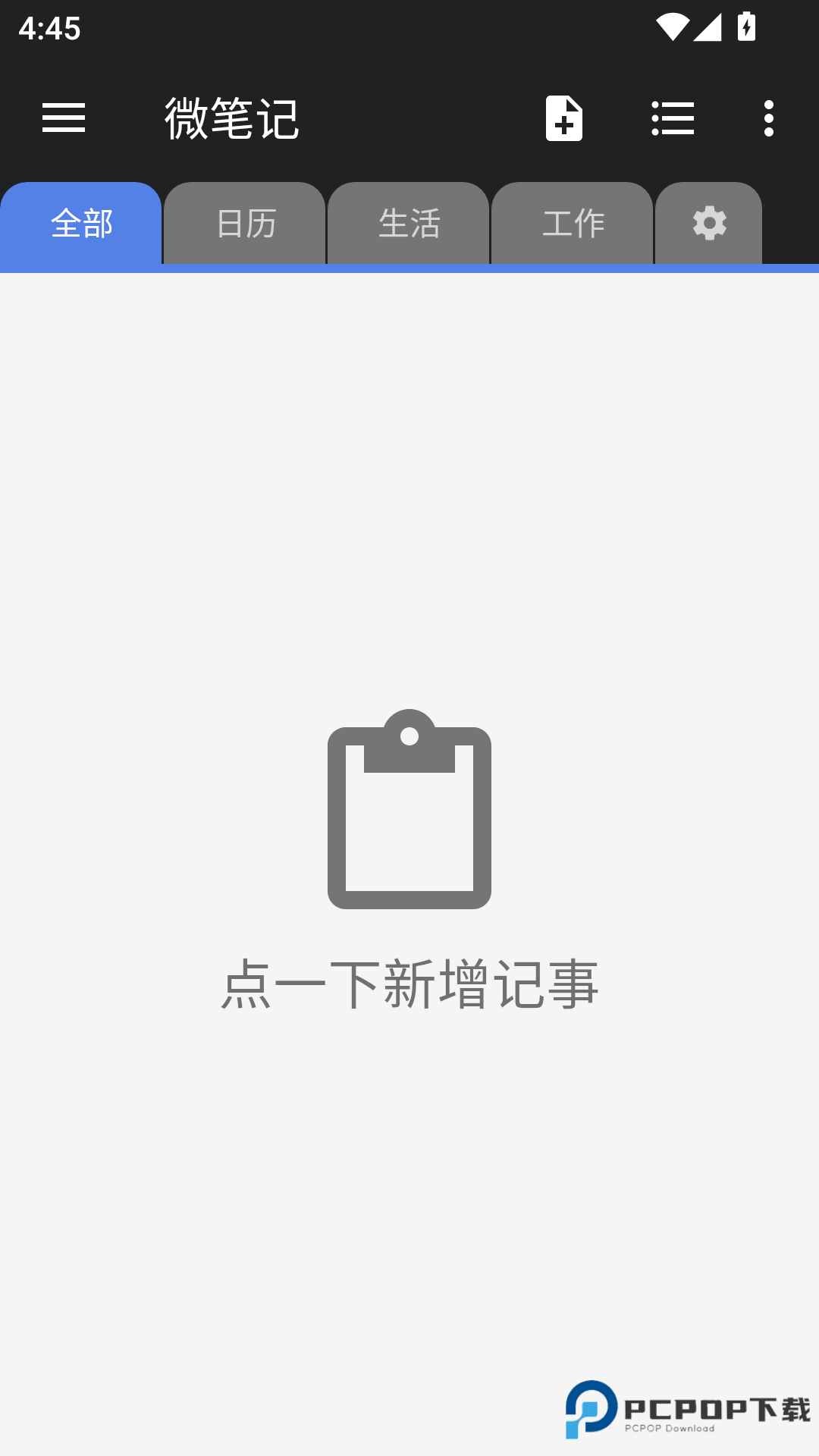Switch to list view layout

click(x=673, y=118)
